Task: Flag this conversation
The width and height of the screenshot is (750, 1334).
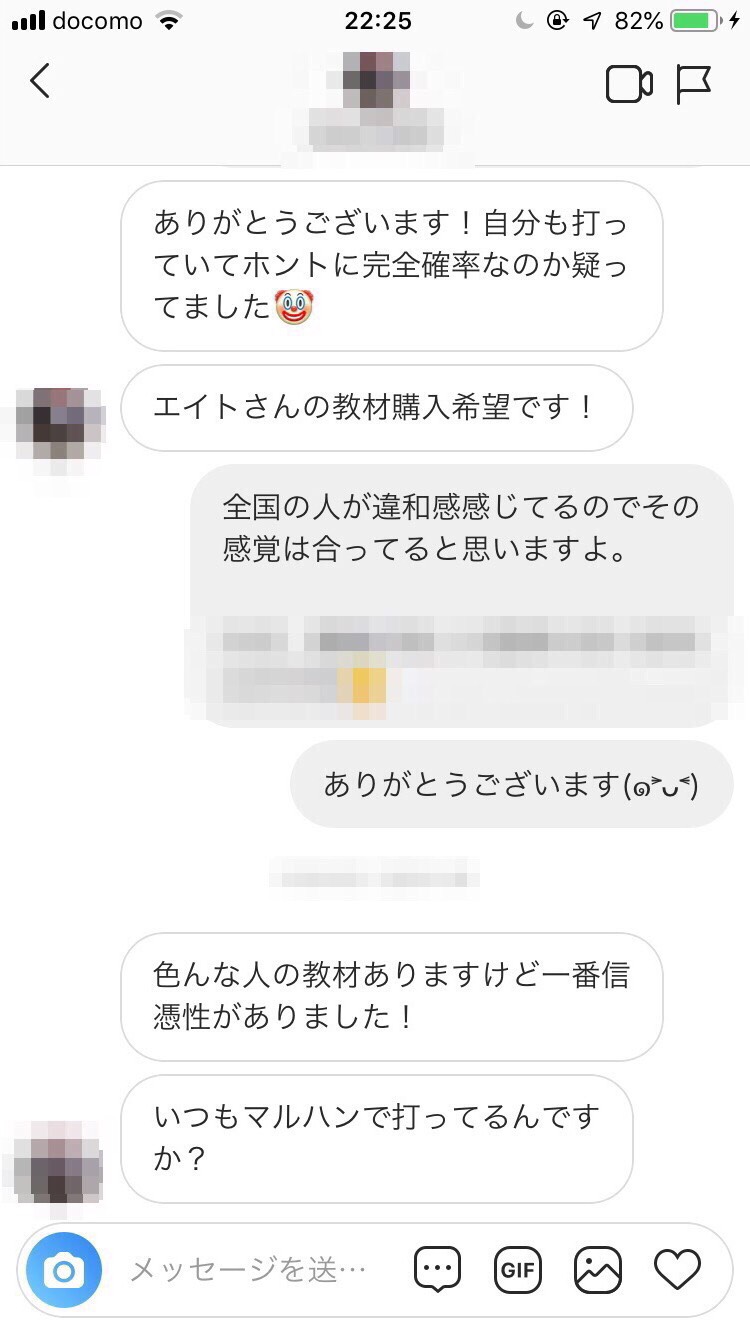Action: coord(693,85)
